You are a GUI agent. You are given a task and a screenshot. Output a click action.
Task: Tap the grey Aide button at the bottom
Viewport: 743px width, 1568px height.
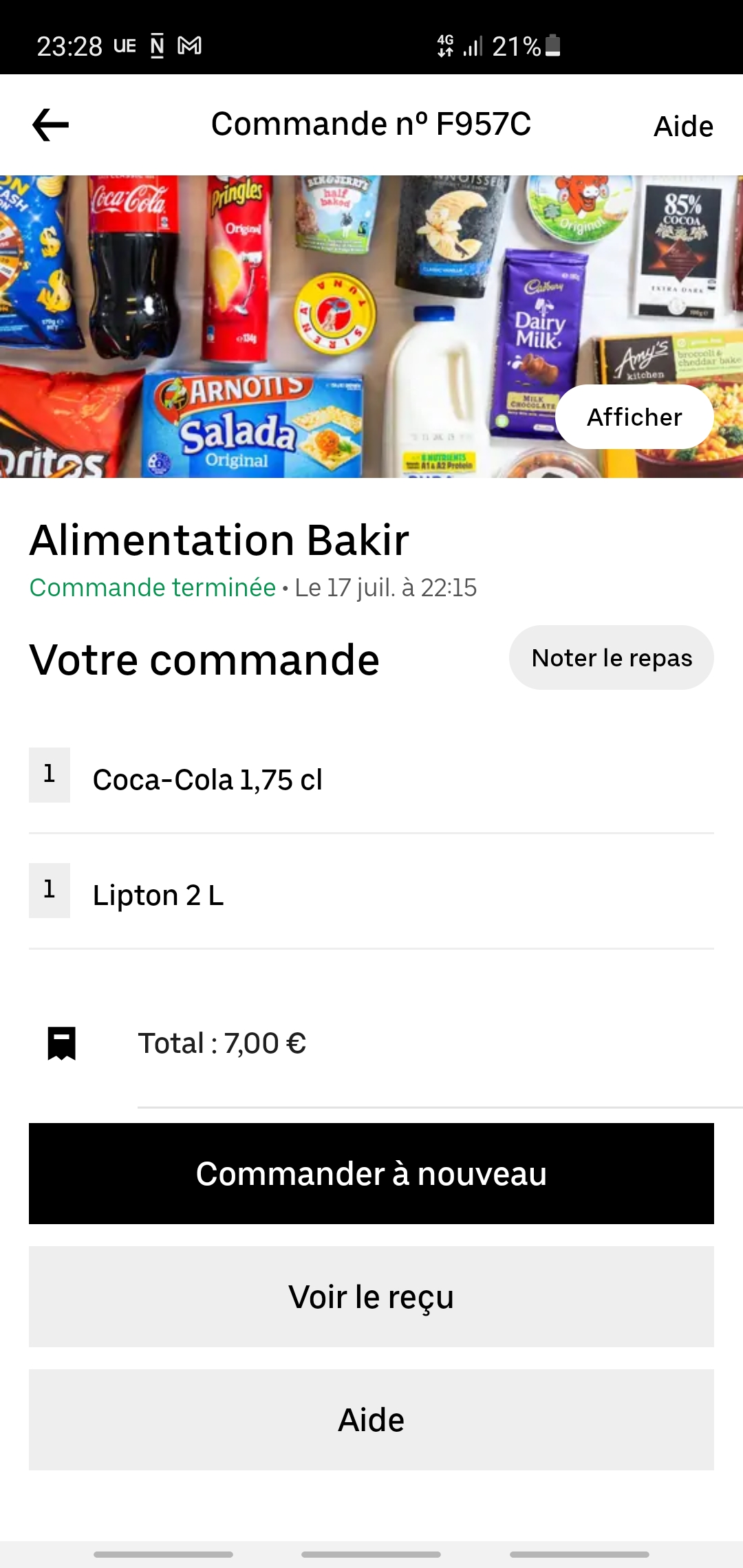click(x=371, y=1419)
